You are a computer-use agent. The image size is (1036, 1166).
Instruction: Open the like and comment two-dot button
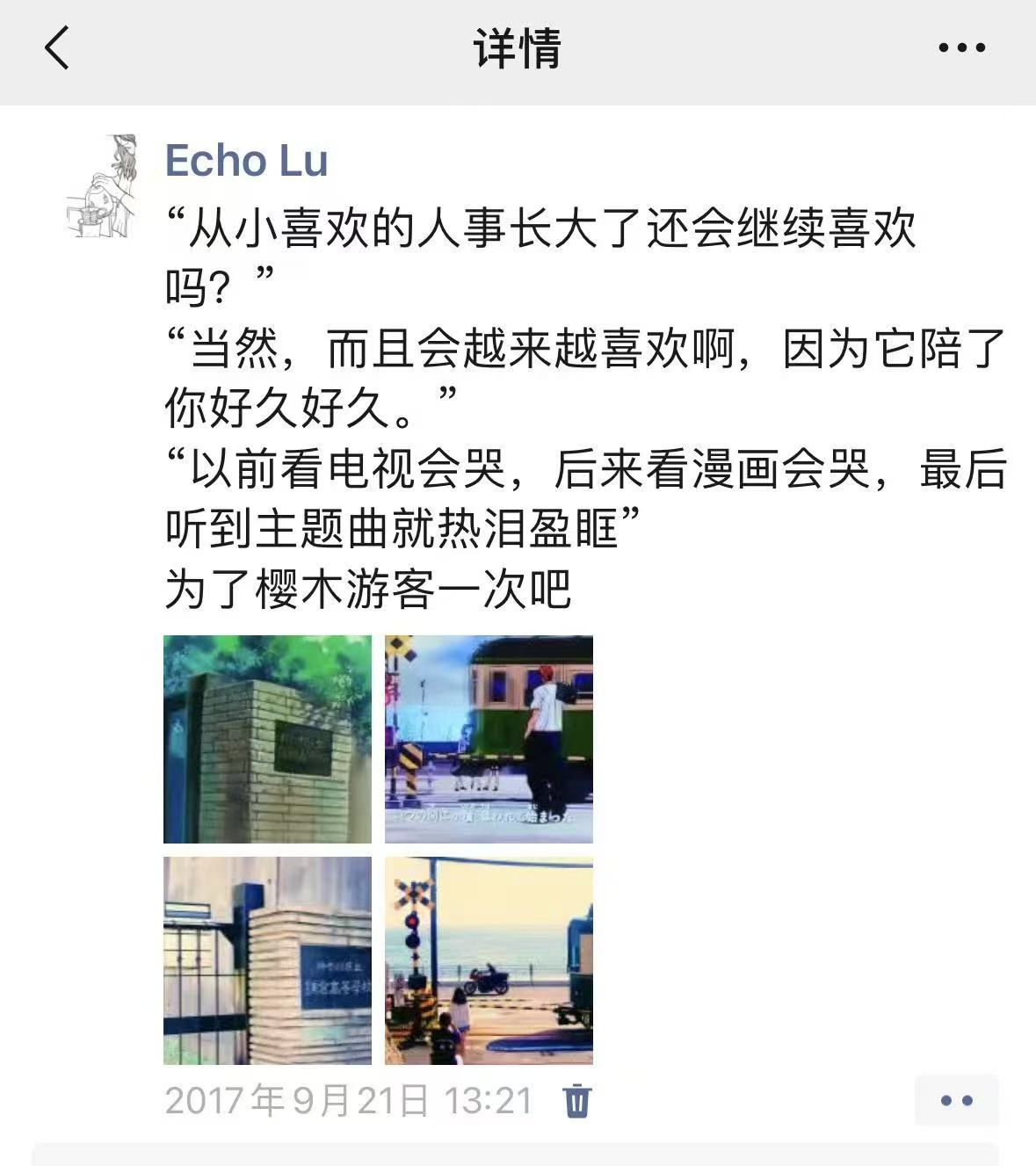[956, 1100]
